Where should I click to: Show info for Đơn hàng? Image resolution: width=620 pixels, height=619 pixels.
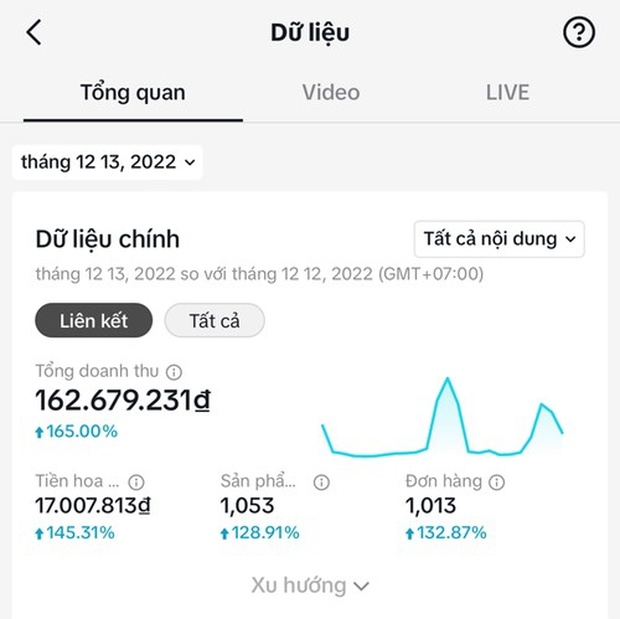click(x=497, y=482)
